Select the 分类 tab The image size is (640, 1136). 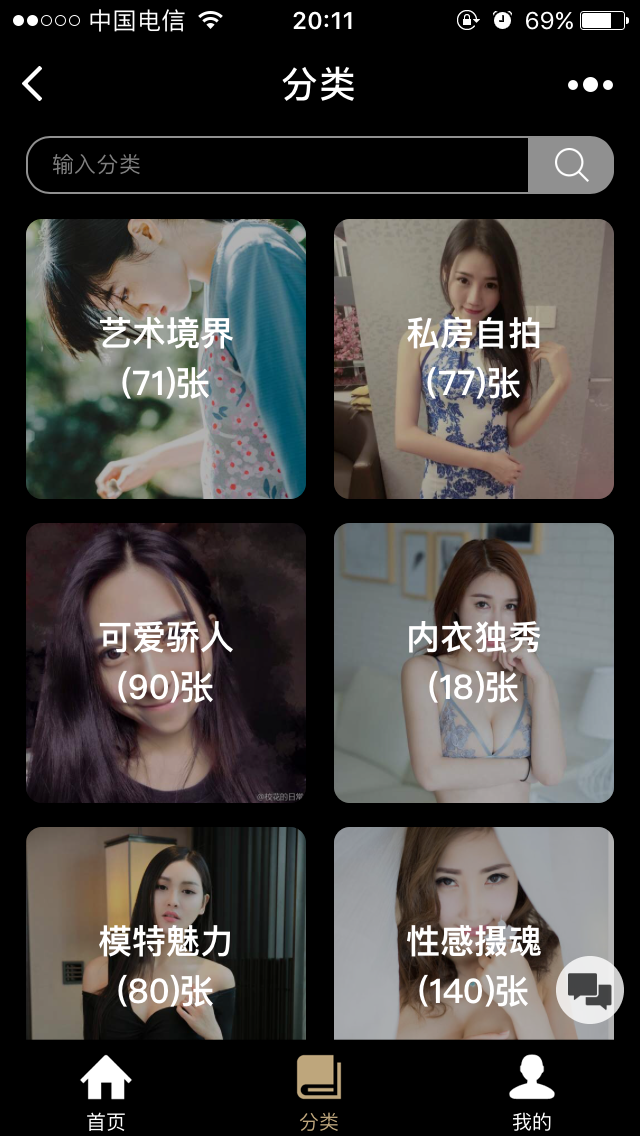(320, 1092)
